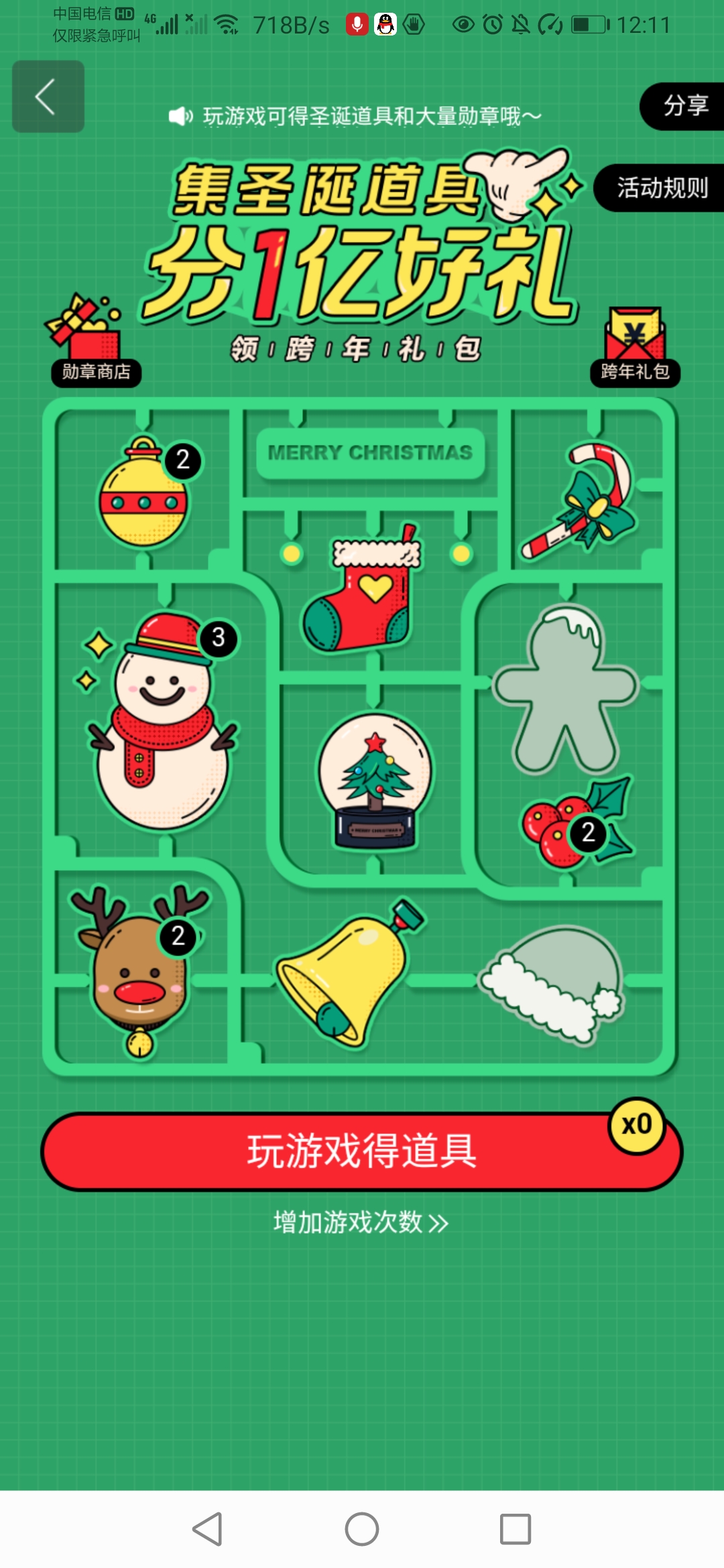Select the greyed-out gingerbread man prop
This screenshot has height=1568, width=724.
tap(564, 690)
